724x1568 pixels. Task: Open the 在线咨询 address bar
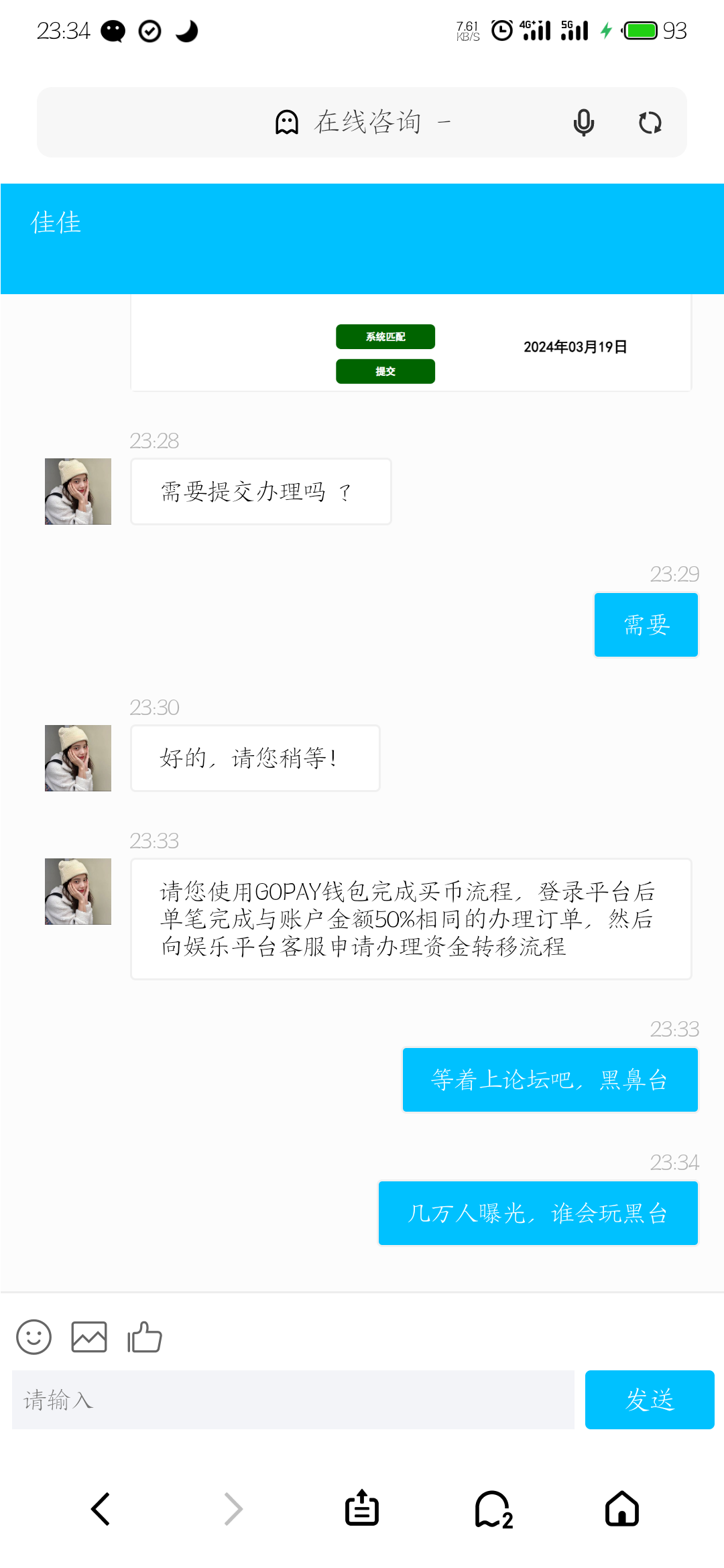coord(367,123)
